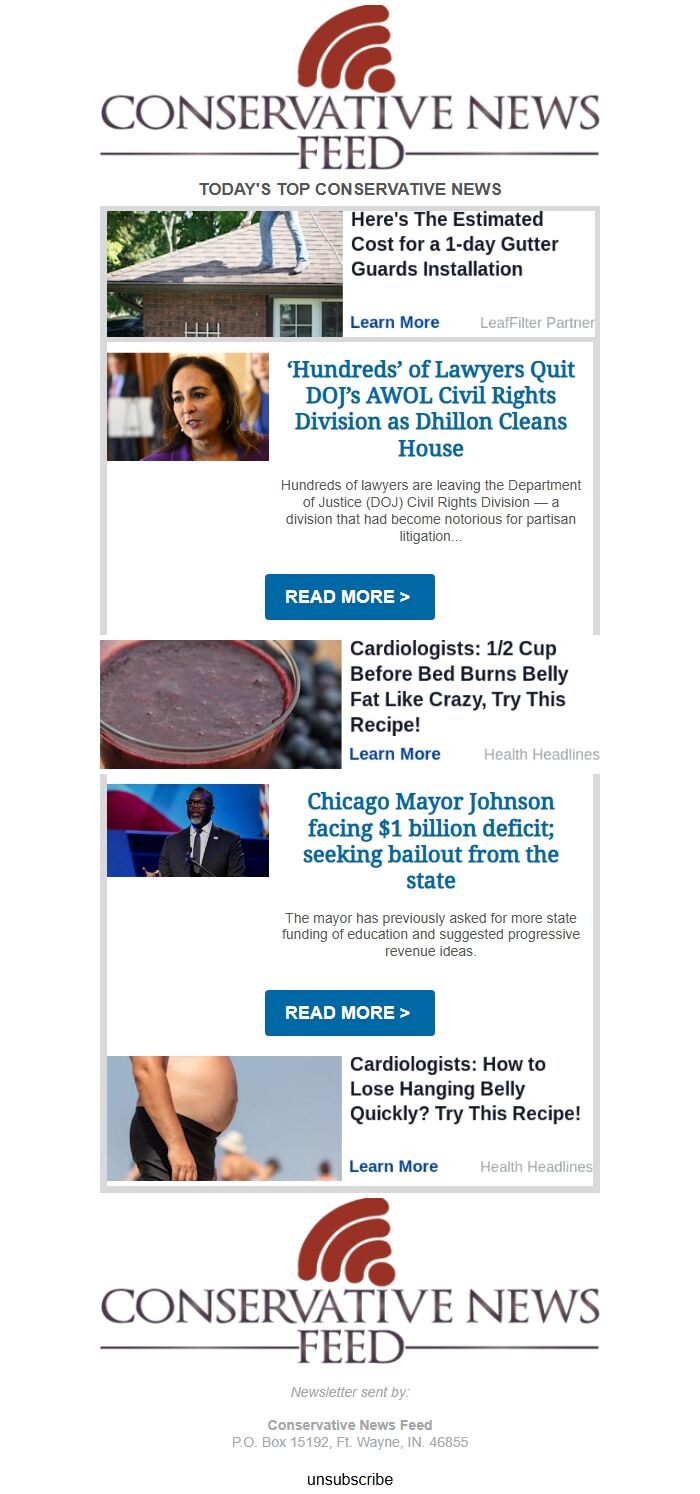
Task: Open the gutter guards cost headline
Action: click(x=454, y=244)
